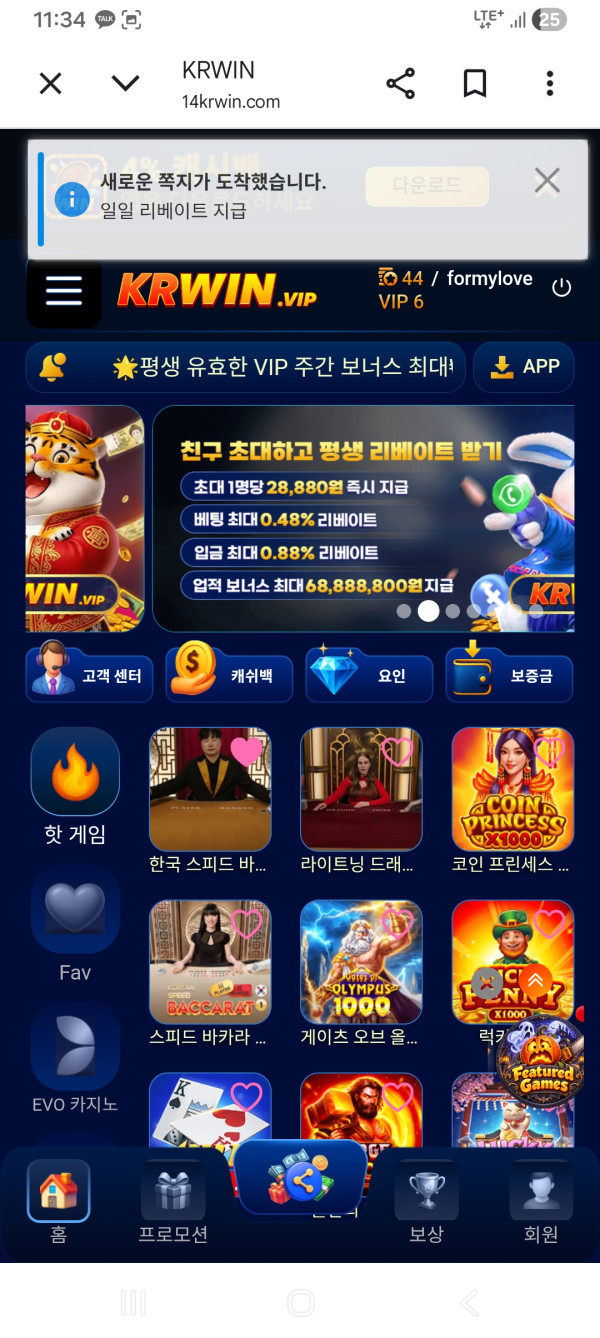Favorite the 라이트닝 드래곤 game heart
The width and height of the screenshot is (600, 1338).
click(398, 751)
